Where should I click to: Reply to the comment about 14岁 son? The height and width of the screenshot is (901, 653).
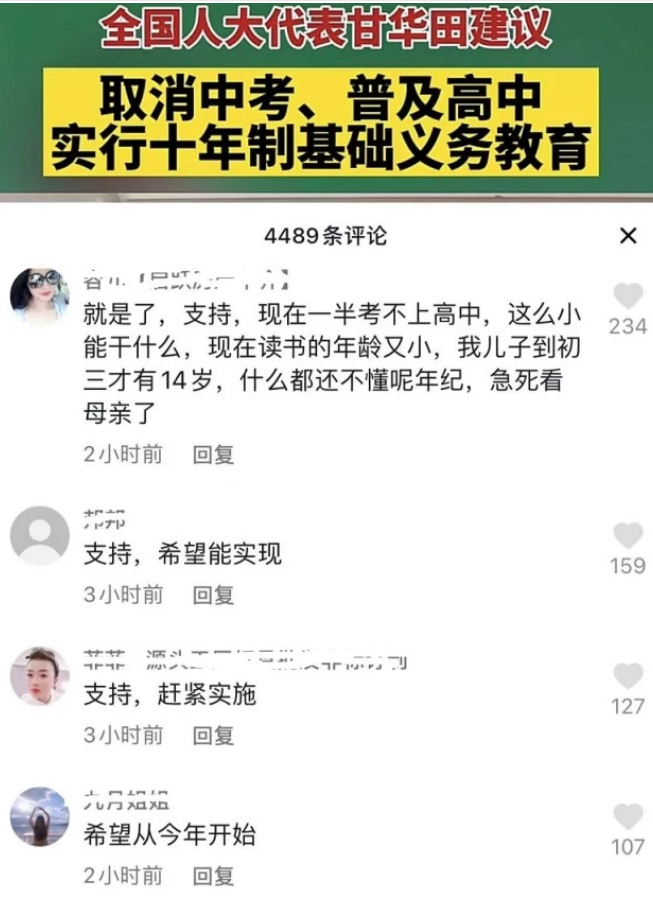pyautogui.click(x=213, y=454)
